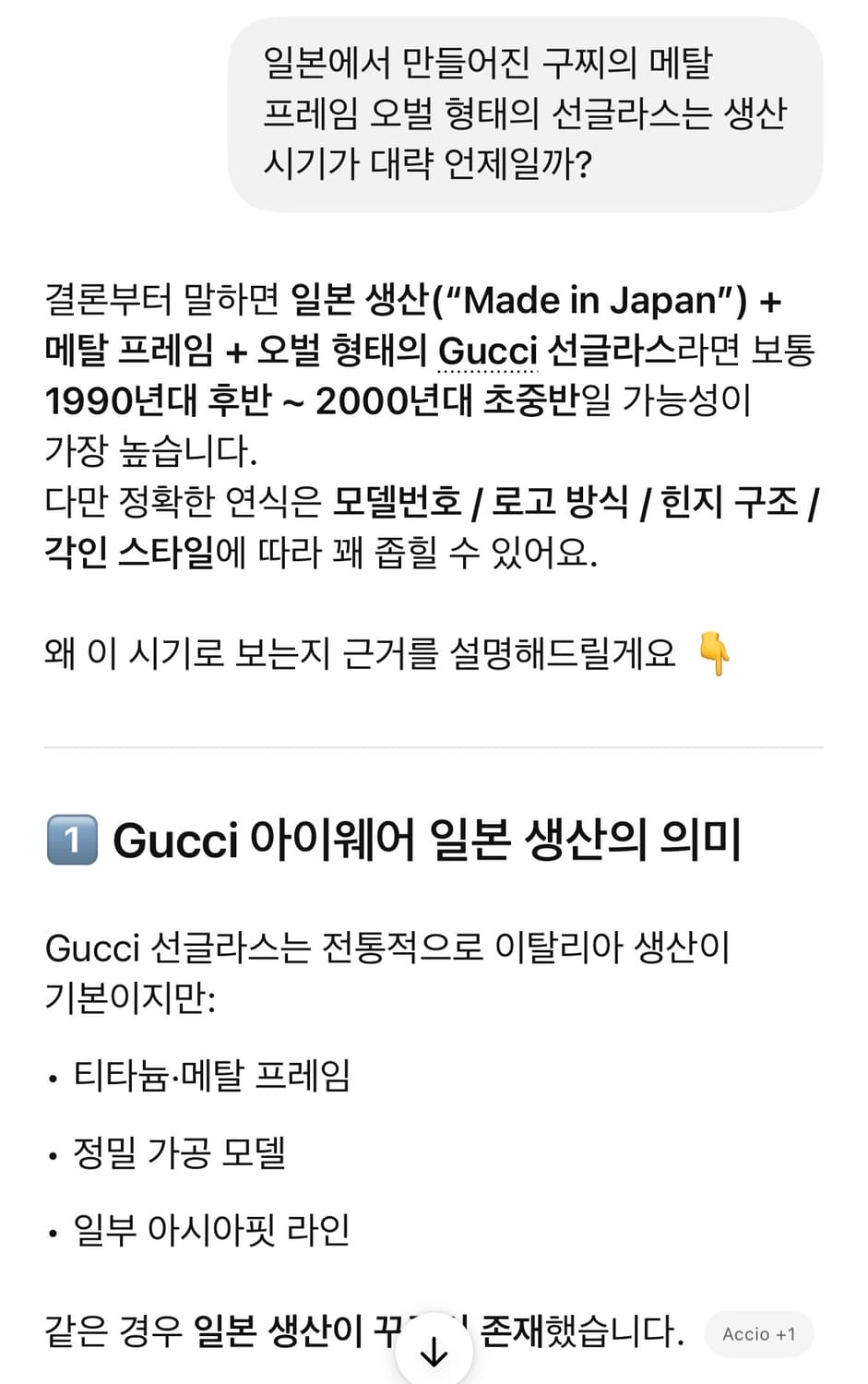This screenshot has width=868, height=1384.
Task: Tap the line 'Gucci 선글라스는 전통적으로 이탈리아 생산이'
Action: click(387, 949)
